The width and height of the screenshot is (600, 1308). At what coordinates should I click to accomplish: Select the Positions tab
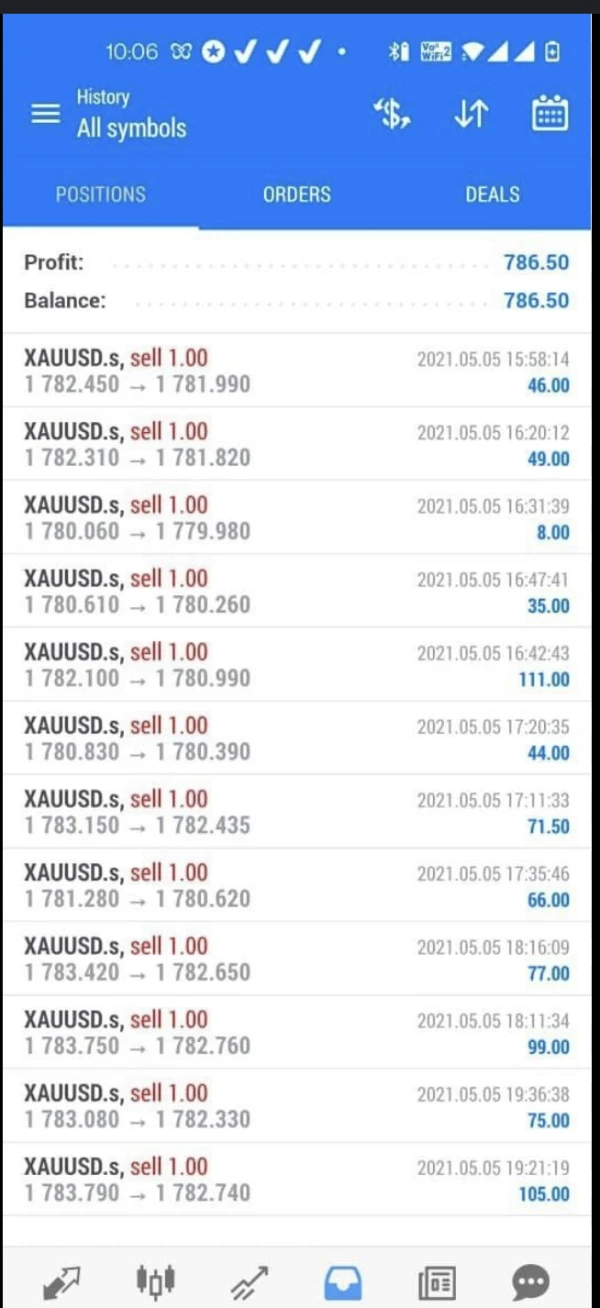[100, 195]
